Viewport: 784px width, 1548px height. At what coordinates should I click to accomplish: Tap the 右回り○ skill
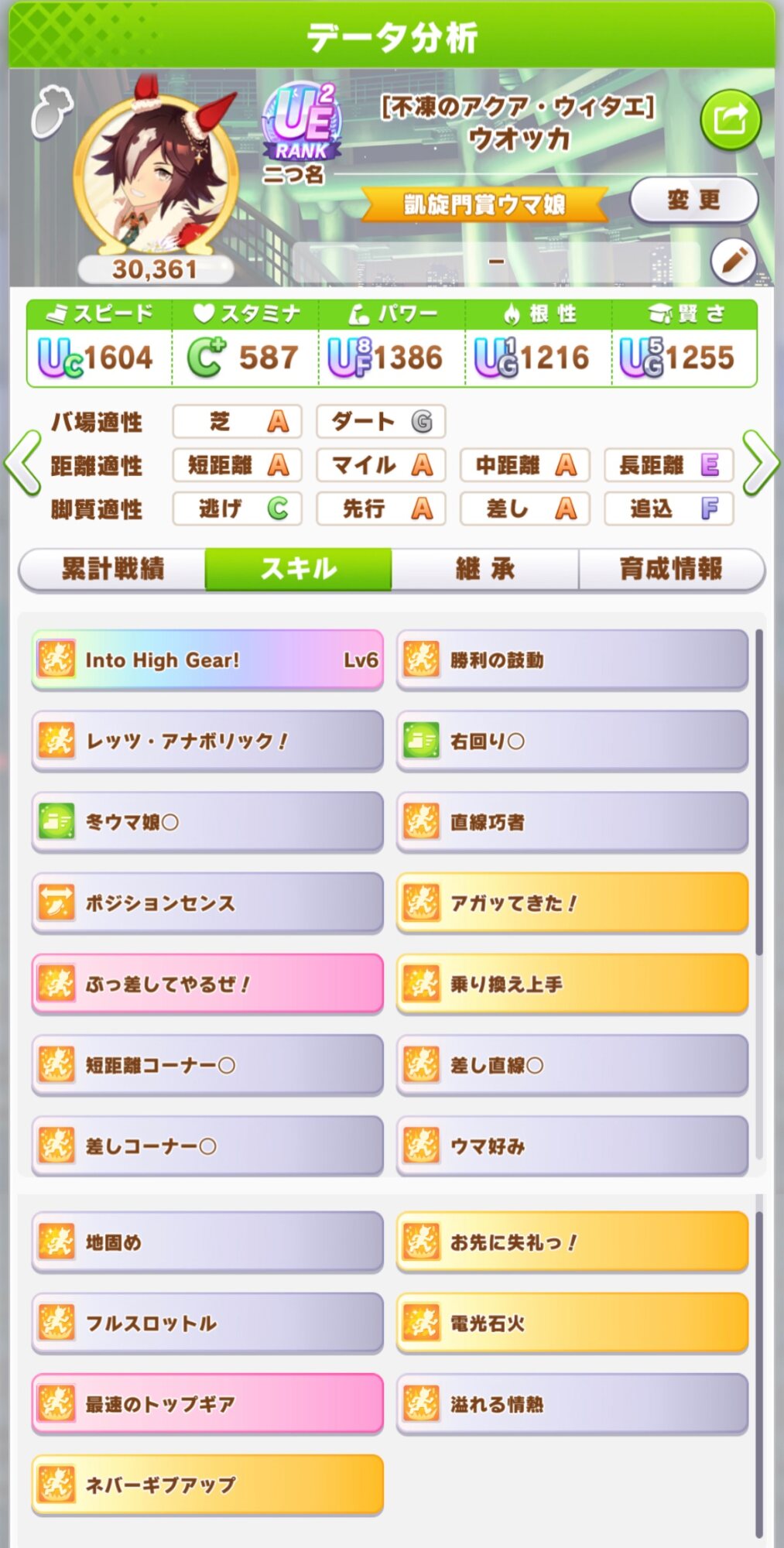[572, 741]
